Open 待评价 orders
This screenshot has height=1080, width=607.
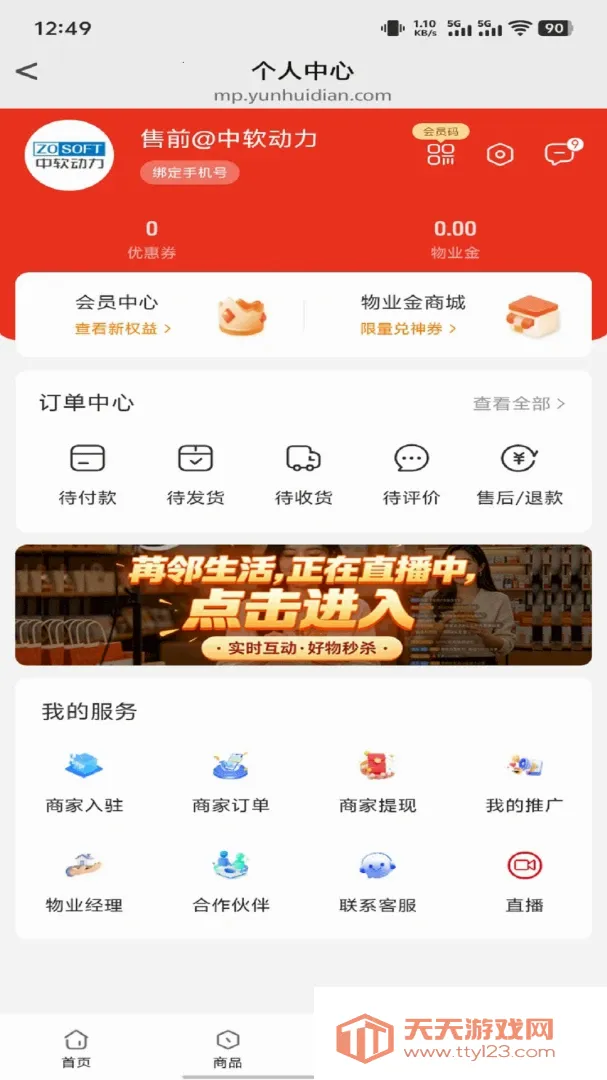[411, 473]
